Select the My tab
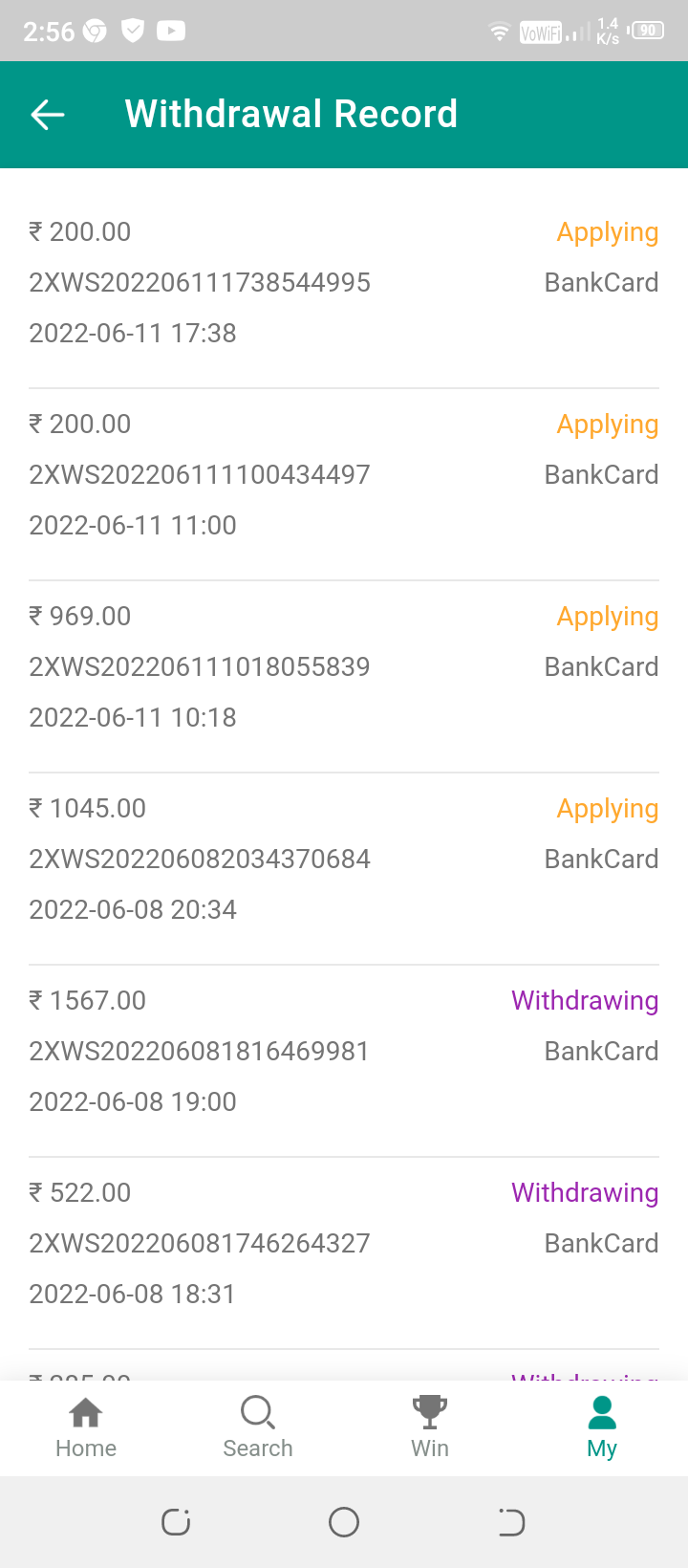688x1568 pixels. click(602, 1426)
